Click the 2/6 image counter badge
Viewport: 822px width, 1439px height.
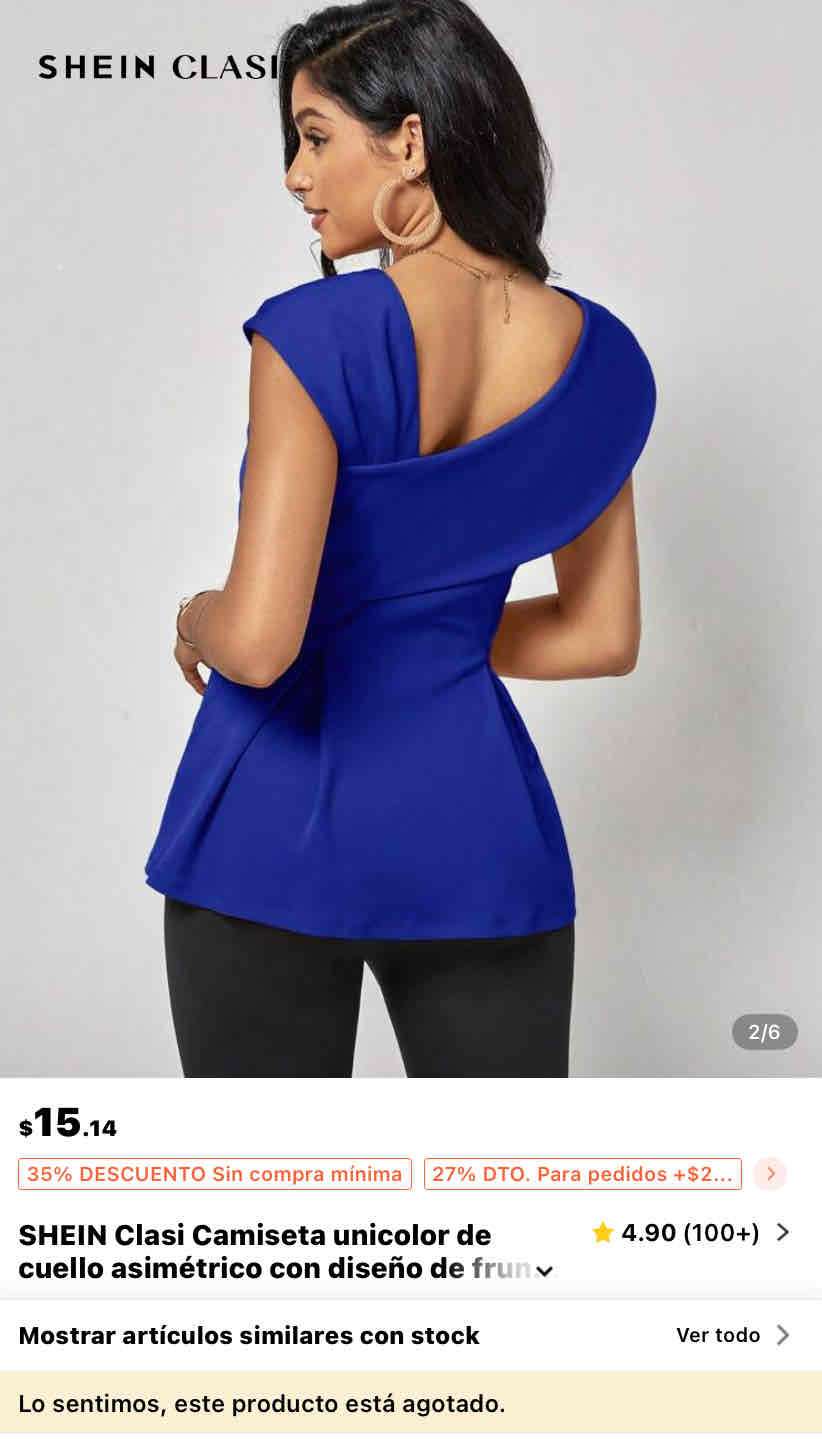click(x=762, y=1033)
